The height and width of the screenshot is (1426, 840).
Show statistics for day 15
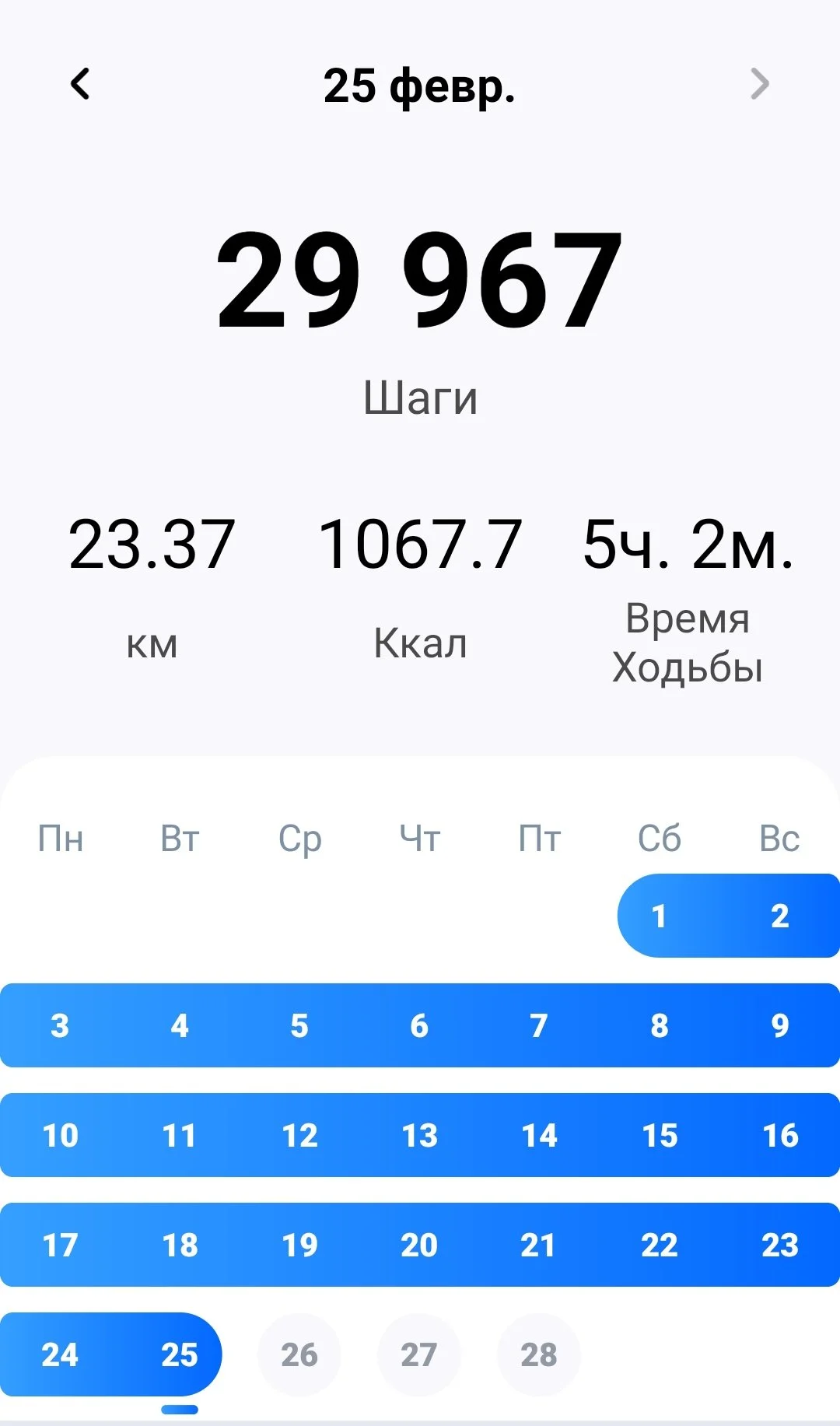[x=659, y=1135]
